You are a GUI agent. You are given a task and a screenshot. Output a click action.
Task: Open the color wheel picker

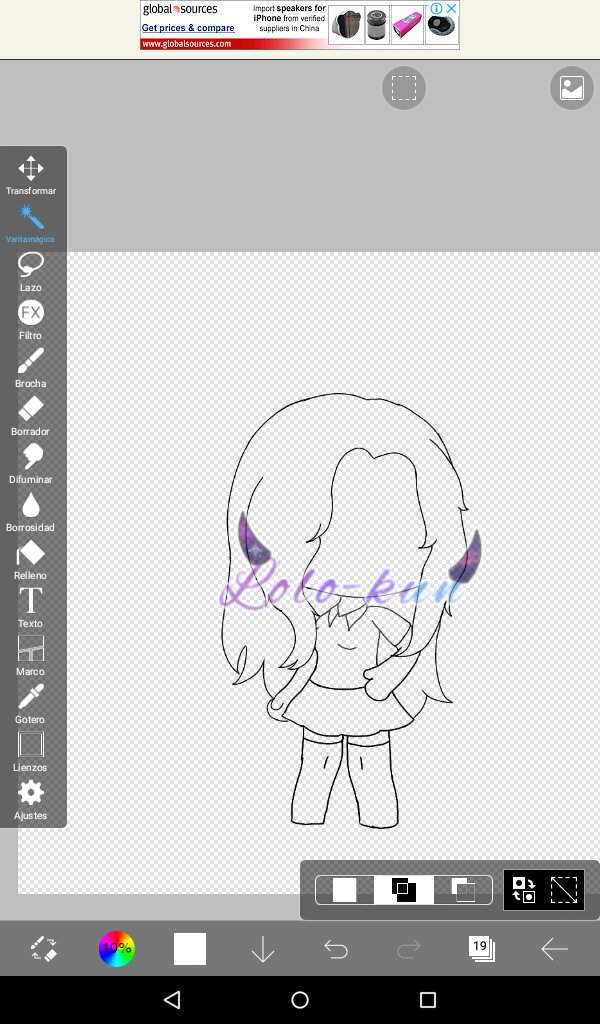click(x=116, y=948)
